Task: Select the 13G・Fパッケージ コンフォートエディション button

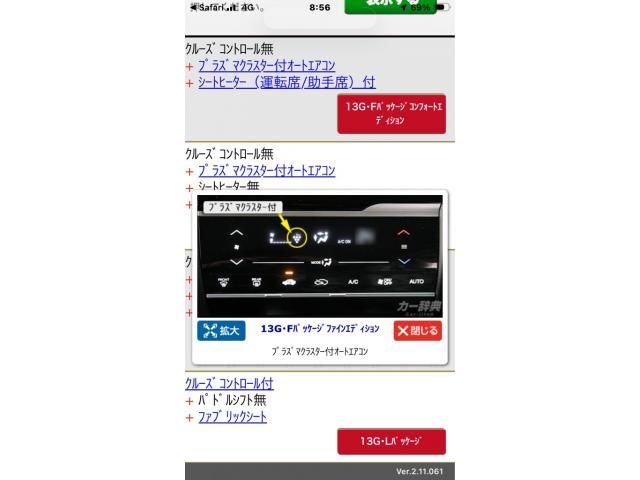Action: point(391,114)
